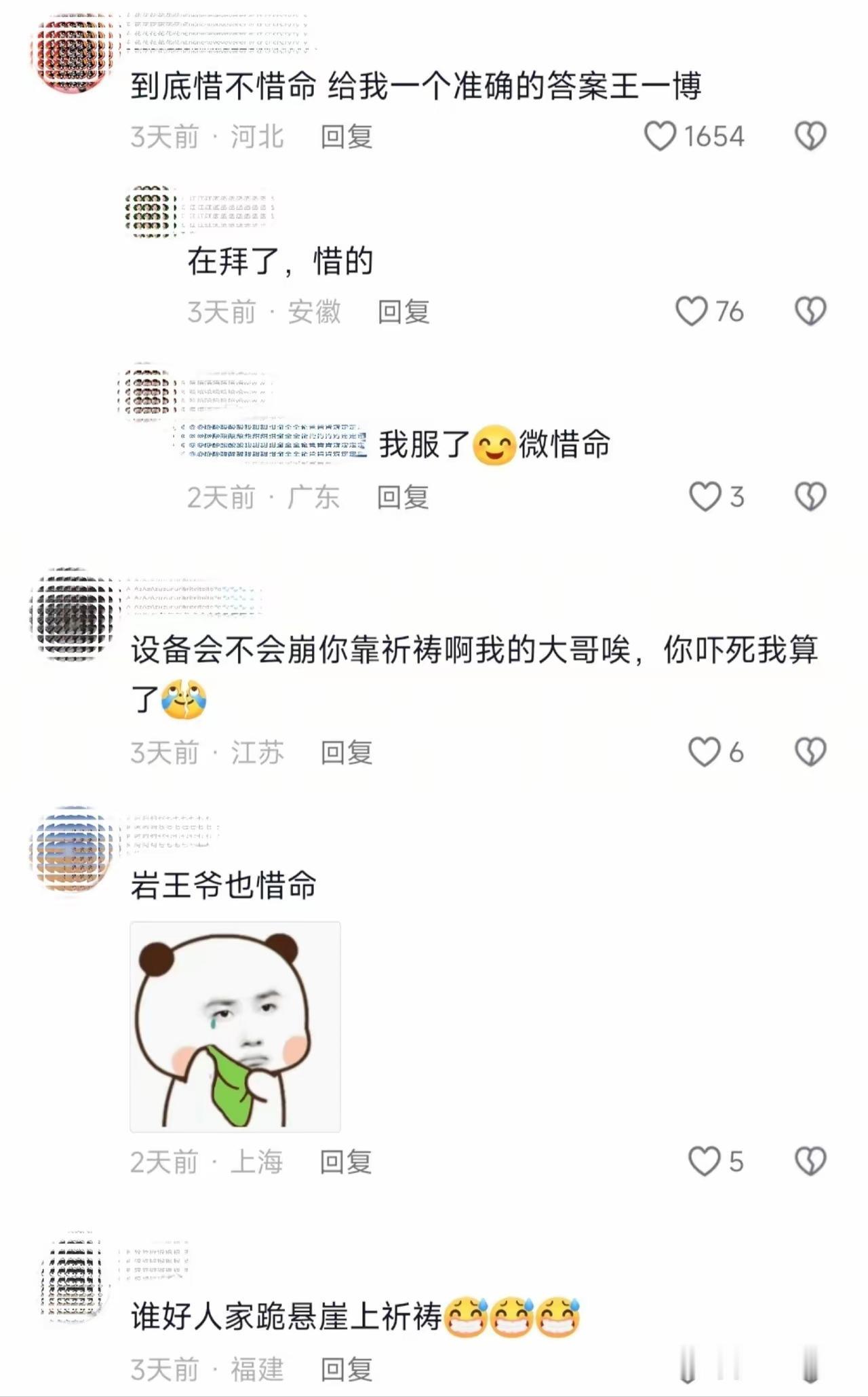Tap the dislike icon on the top comment
This screenshot has width=868, height=1397.
point(808,136)
